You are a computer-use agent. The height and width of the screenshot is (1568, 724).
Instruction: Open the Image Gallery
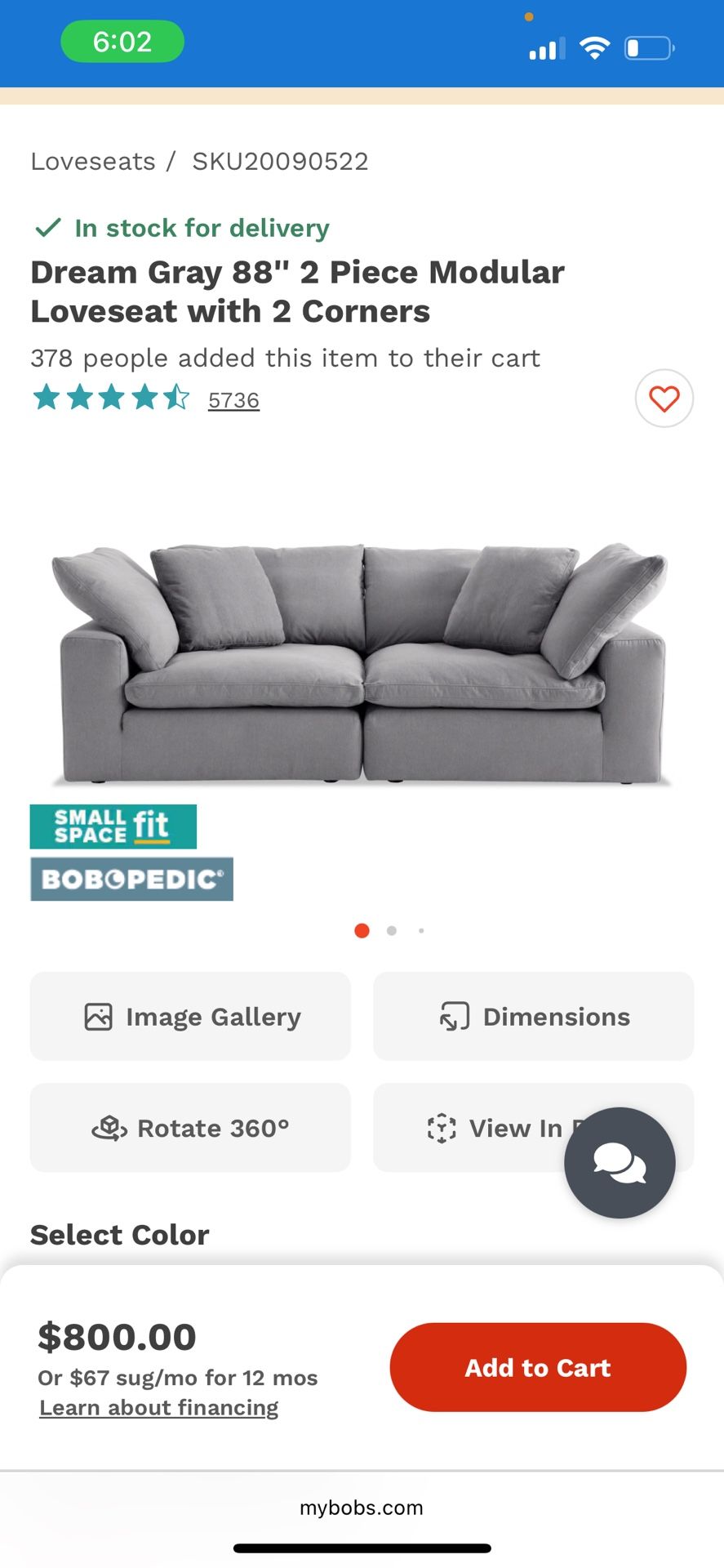point(190,1017)
